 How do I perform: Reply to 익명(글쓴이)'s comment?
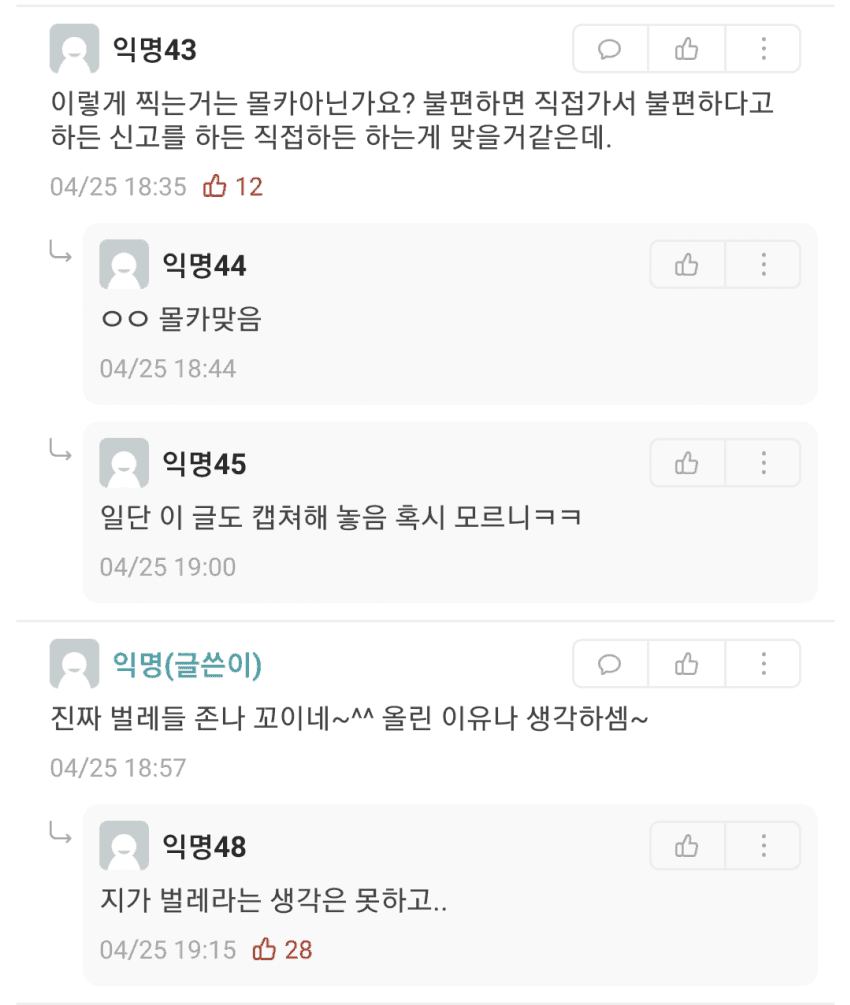(610, 664)
